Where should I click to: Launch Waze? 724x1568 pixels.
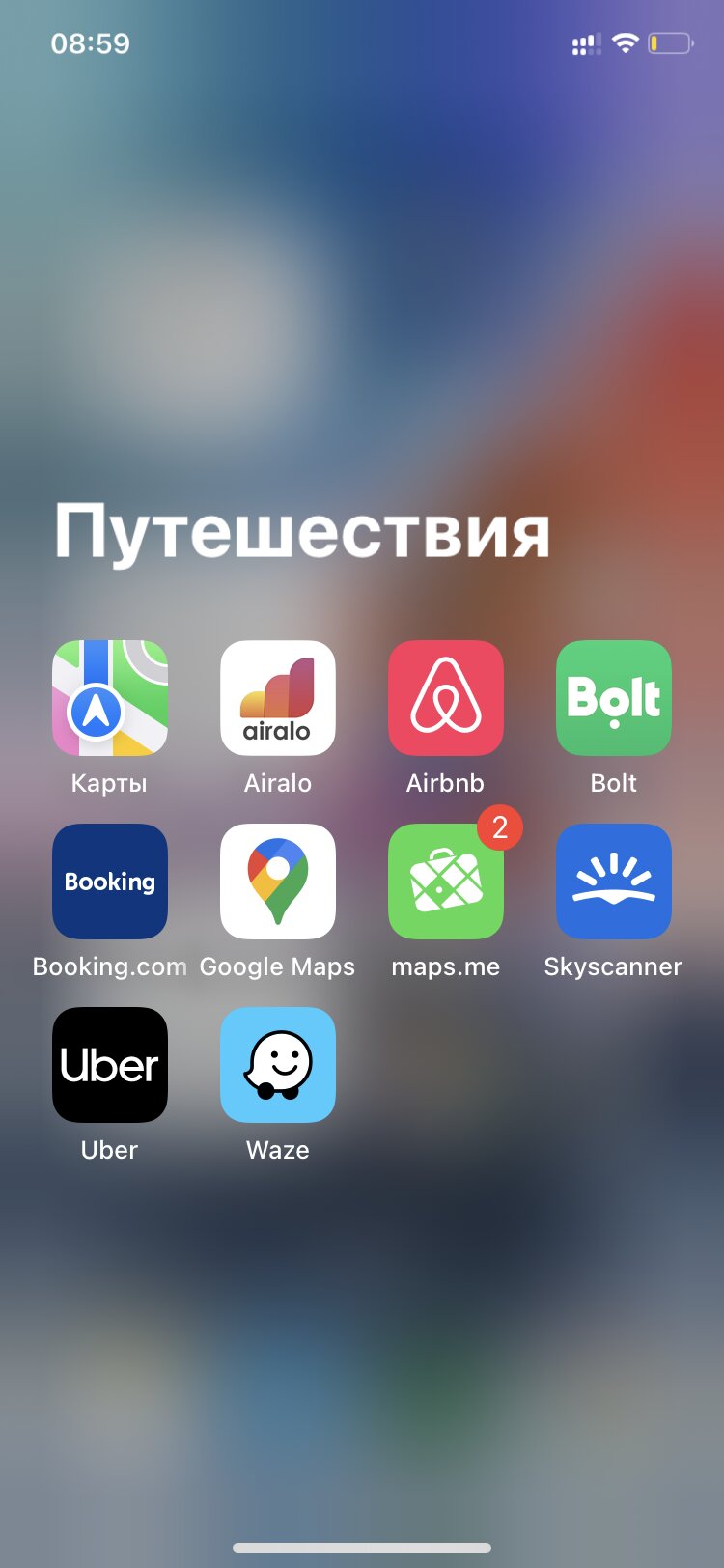click(278, 1065)
